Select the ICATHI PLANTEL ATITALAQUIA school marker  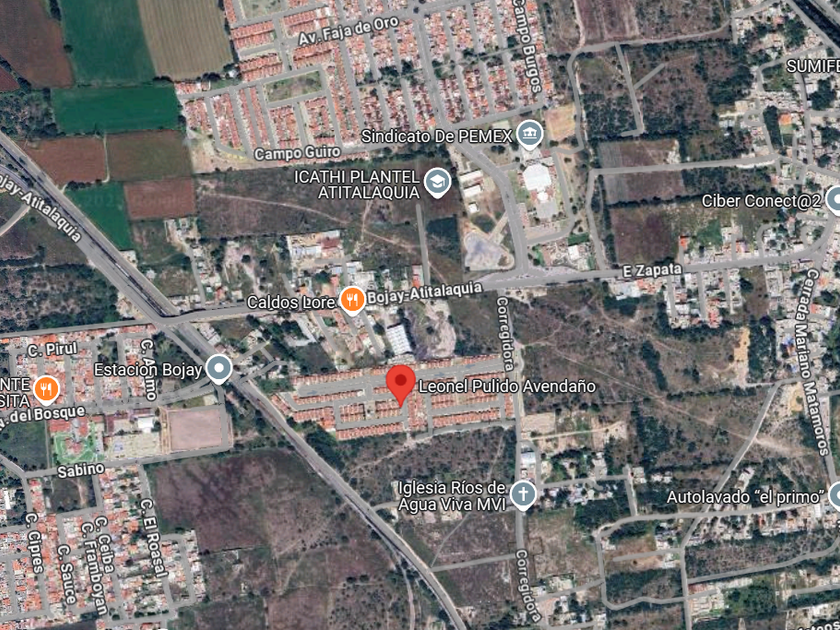click(x=438, y=183)
